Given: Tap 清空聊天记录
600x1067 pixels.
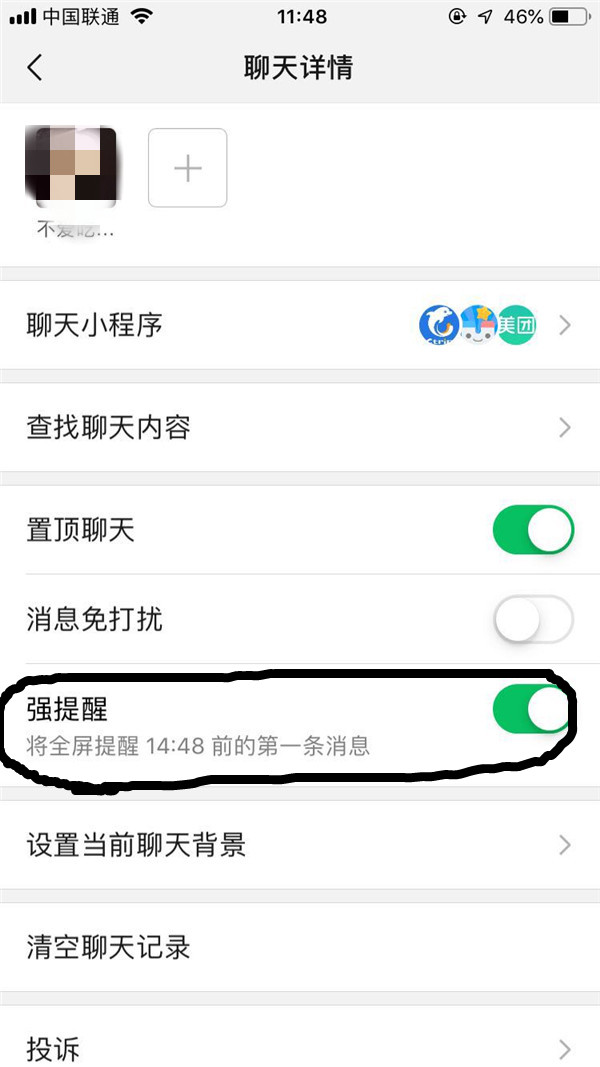Looking at the screenshot, I should click(x=300, y=947).
